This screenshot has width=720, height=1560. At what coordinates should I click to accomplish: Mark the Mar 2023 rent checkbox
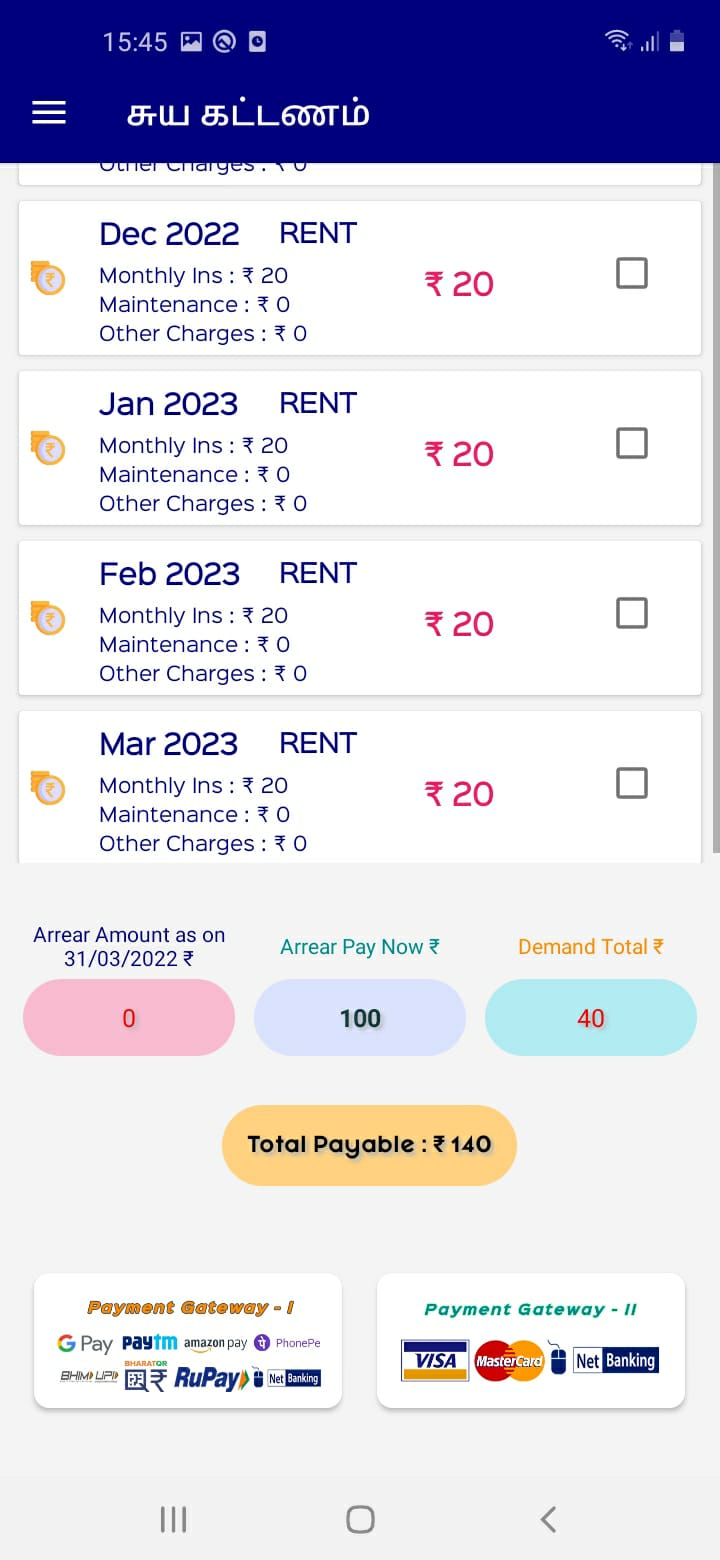coord(632,783)
